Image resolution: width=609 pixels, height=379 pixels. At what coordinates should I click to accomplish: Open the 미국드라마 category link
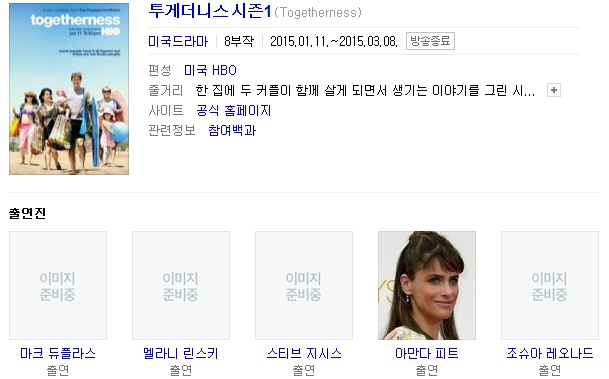coord(178,41)
